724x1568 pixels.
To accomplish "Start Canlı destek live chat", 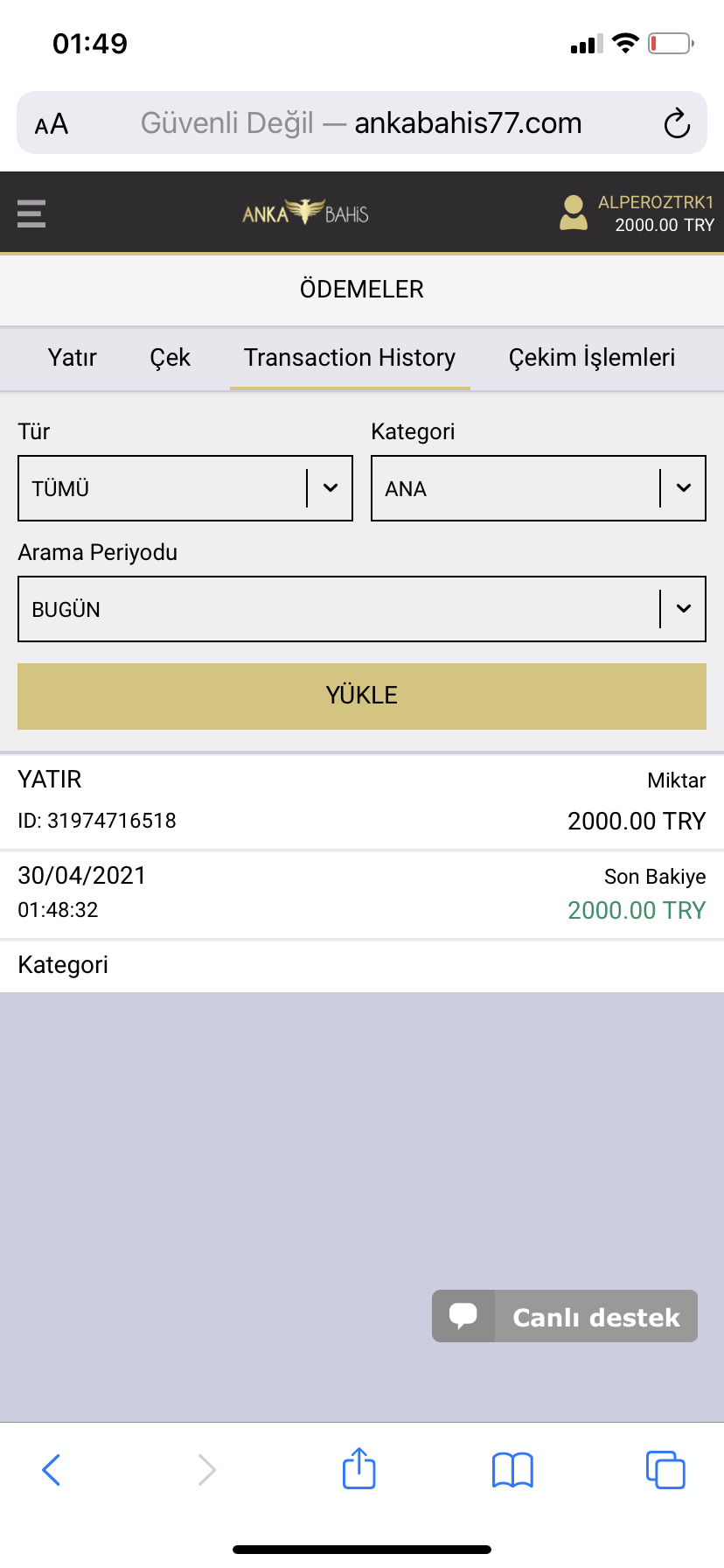I will [565, 1316].
